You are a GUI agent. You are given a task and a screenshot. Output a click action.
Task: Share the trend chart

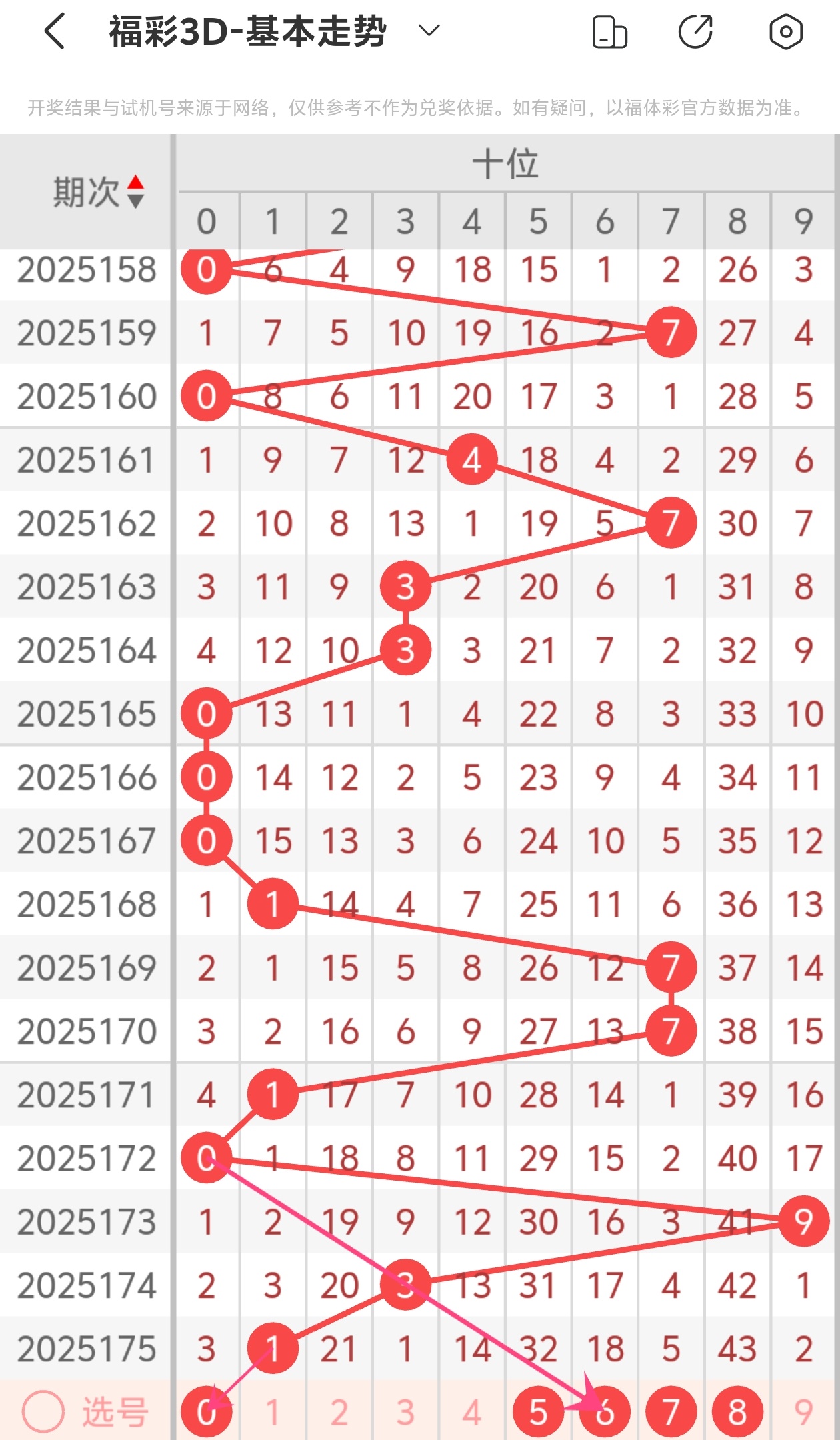(695, 31)
